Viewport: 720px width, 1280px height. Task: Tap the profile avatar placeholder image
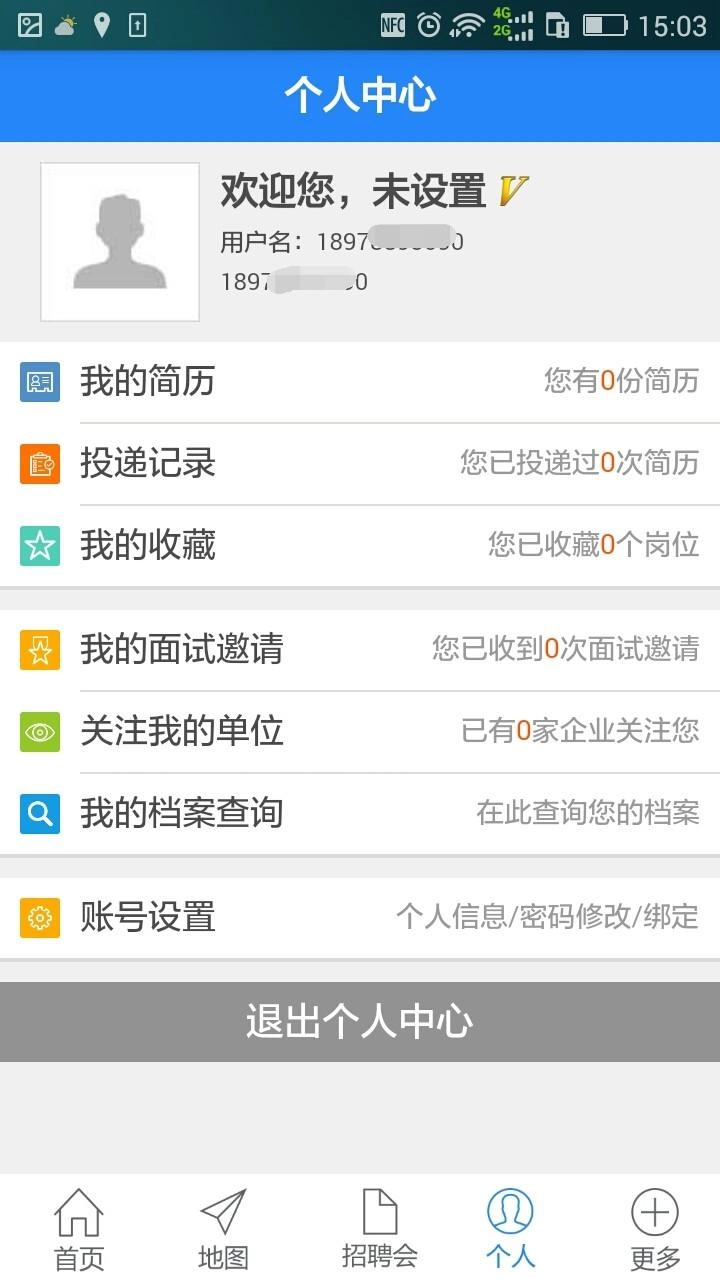pos(119,241)
